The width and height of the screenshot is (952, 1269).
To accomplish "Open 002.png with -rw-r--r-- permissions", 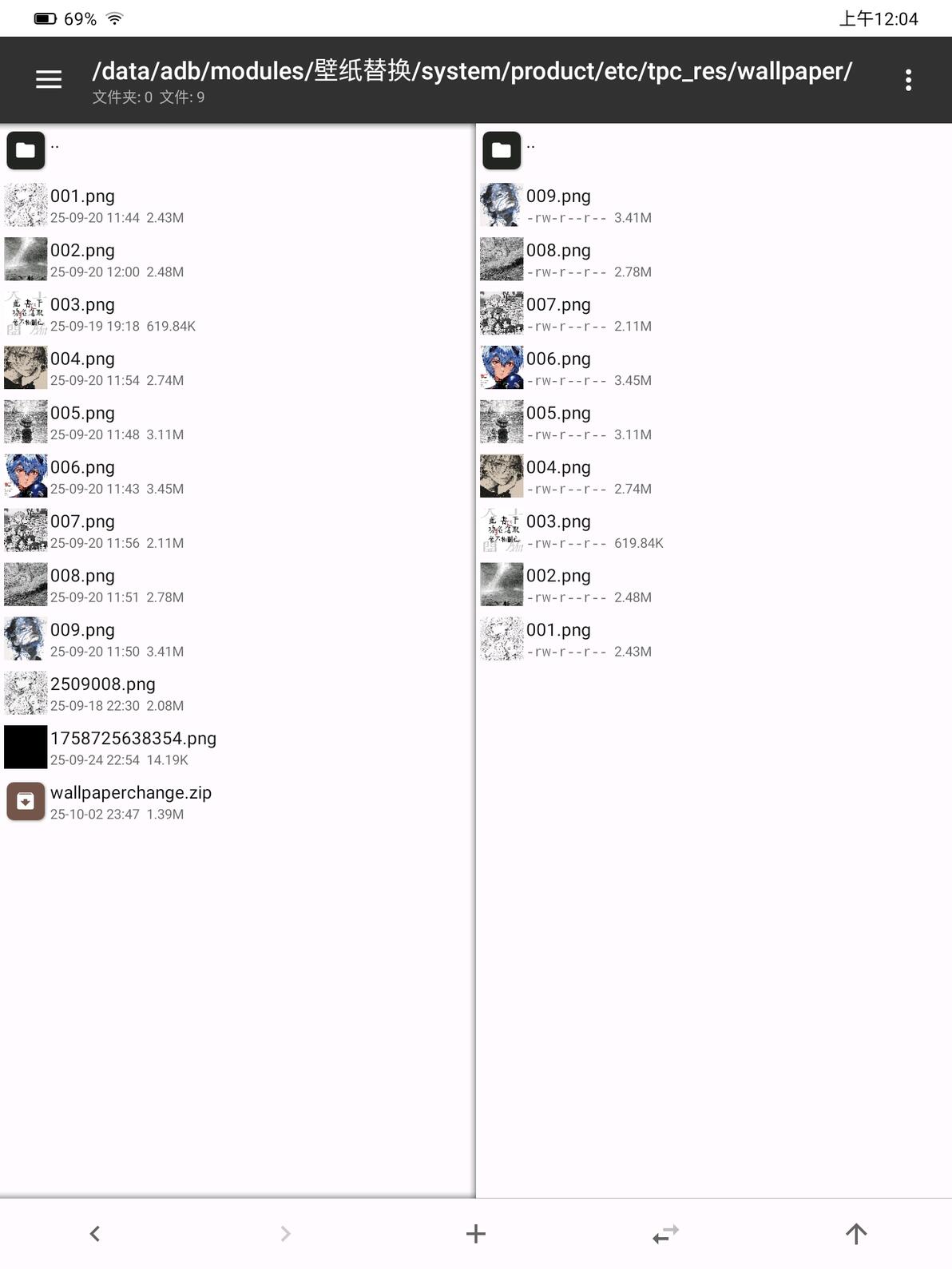I will click(x=558, y=585).
